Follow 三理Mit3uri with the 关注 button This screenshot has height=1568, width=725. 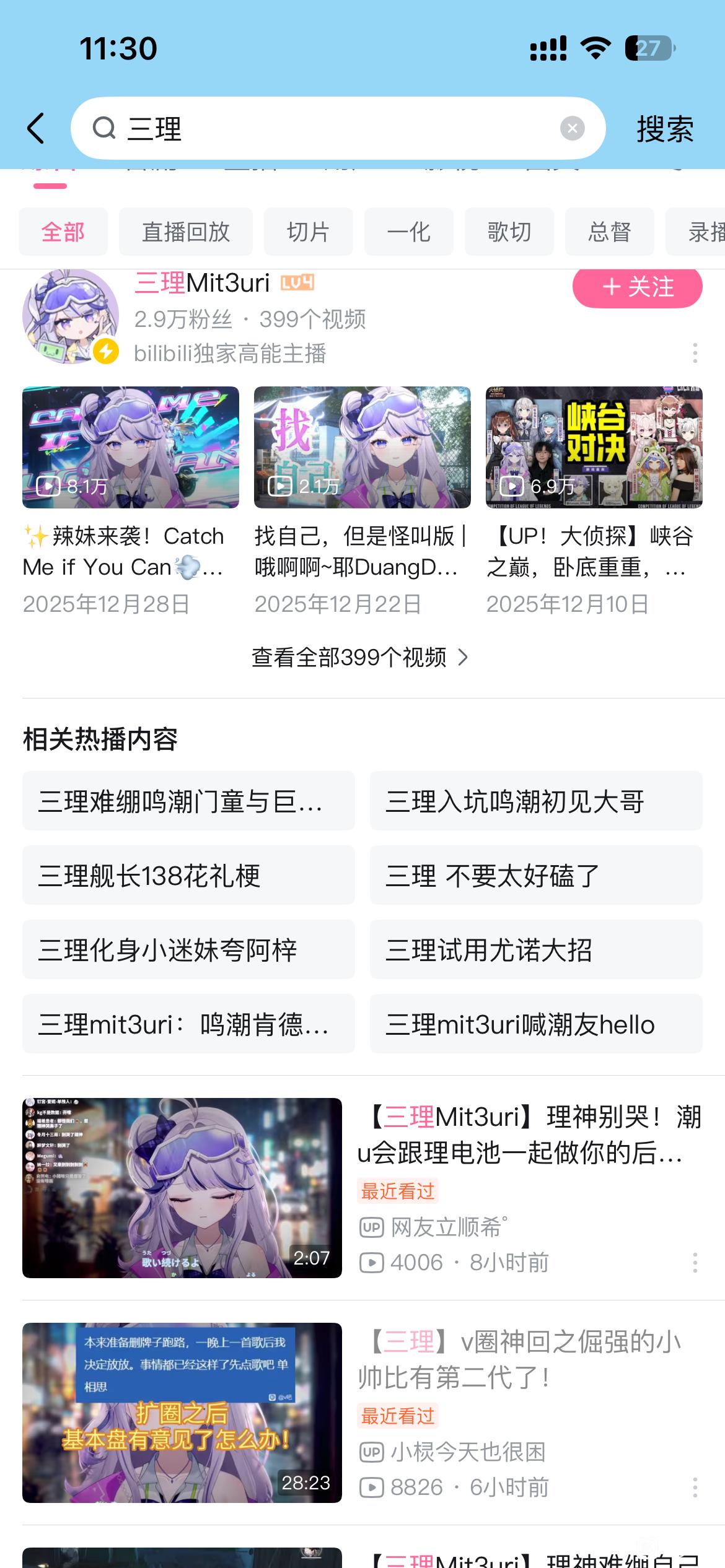click(637, 287)
